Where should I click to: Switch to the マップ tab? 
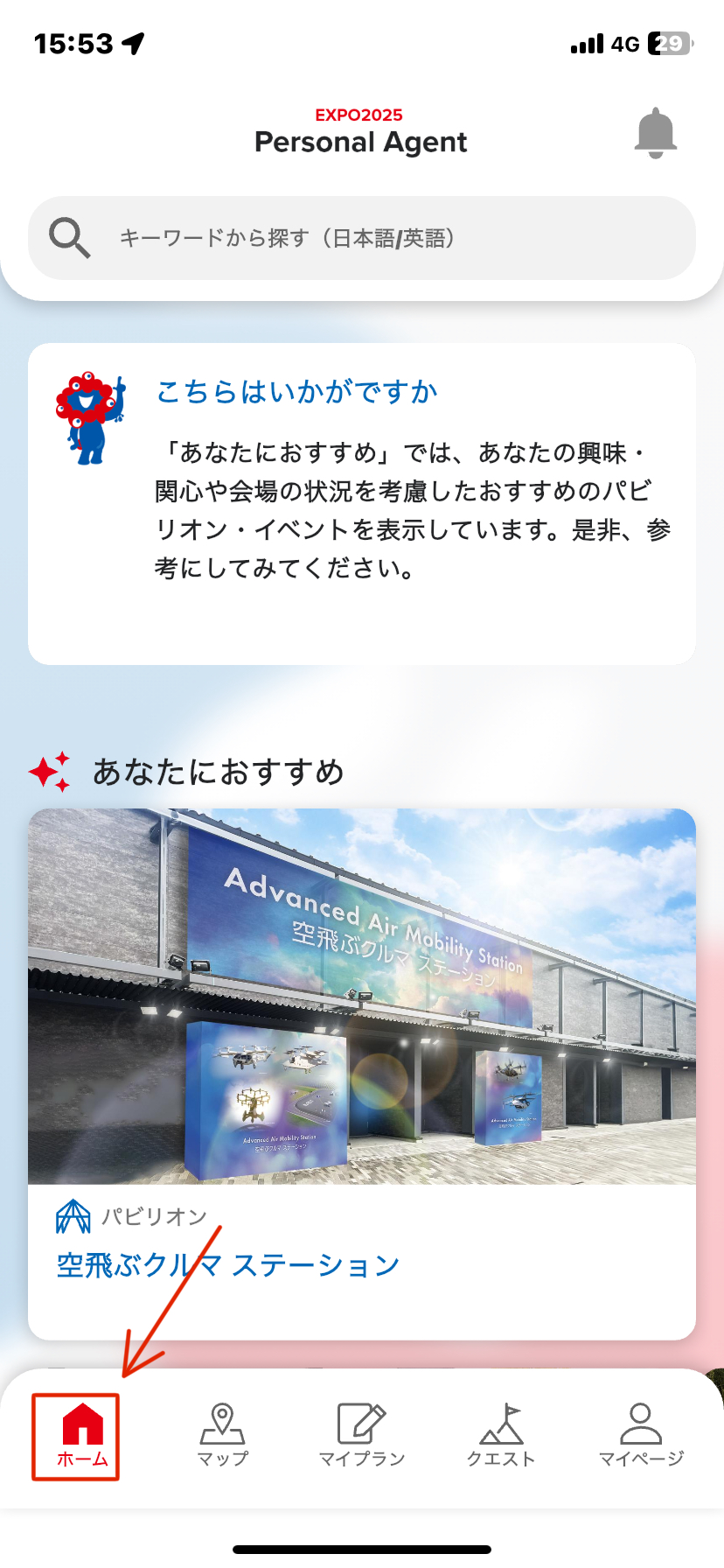222,1435
